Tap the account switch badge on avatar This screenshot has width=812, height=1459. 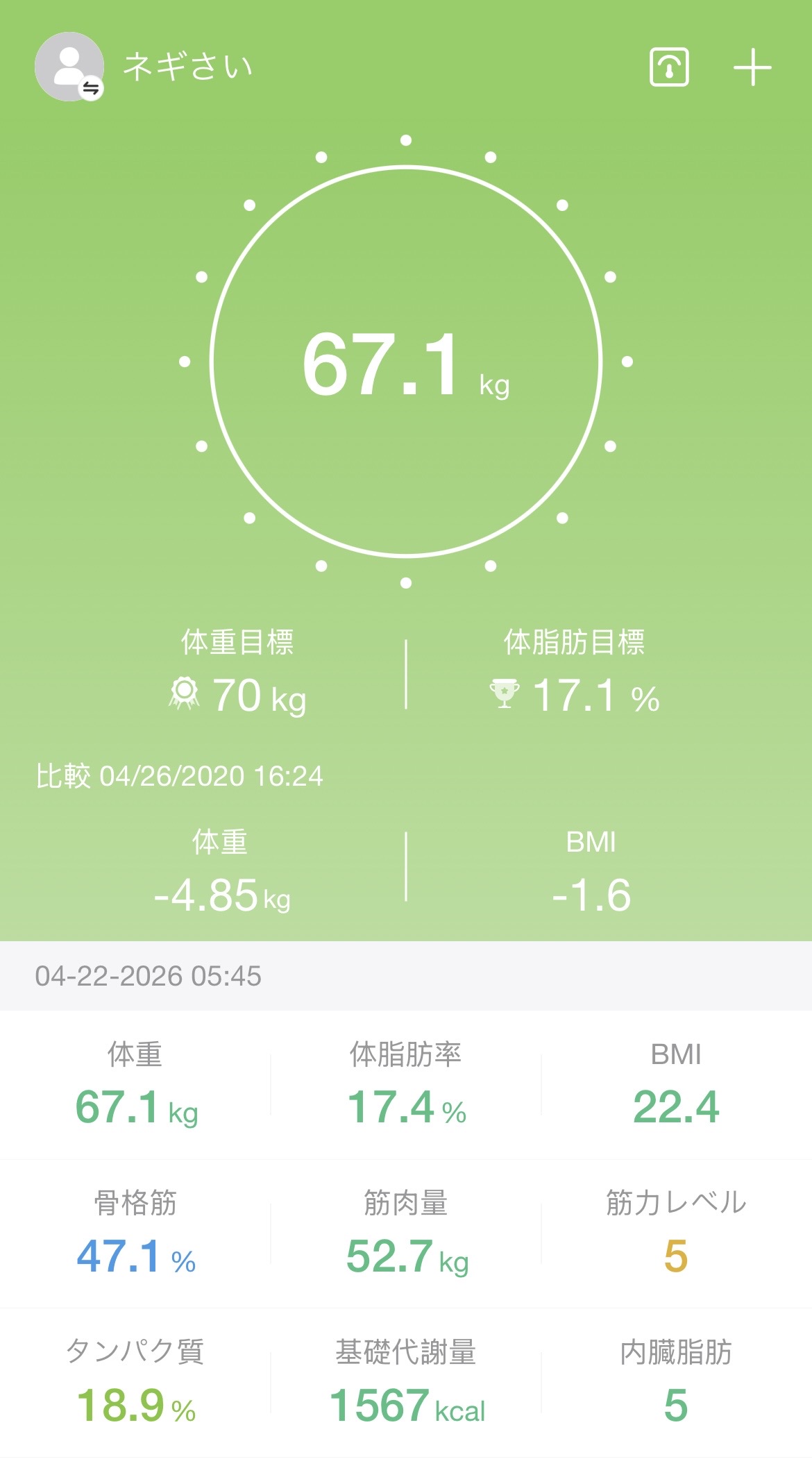point(92,89)
